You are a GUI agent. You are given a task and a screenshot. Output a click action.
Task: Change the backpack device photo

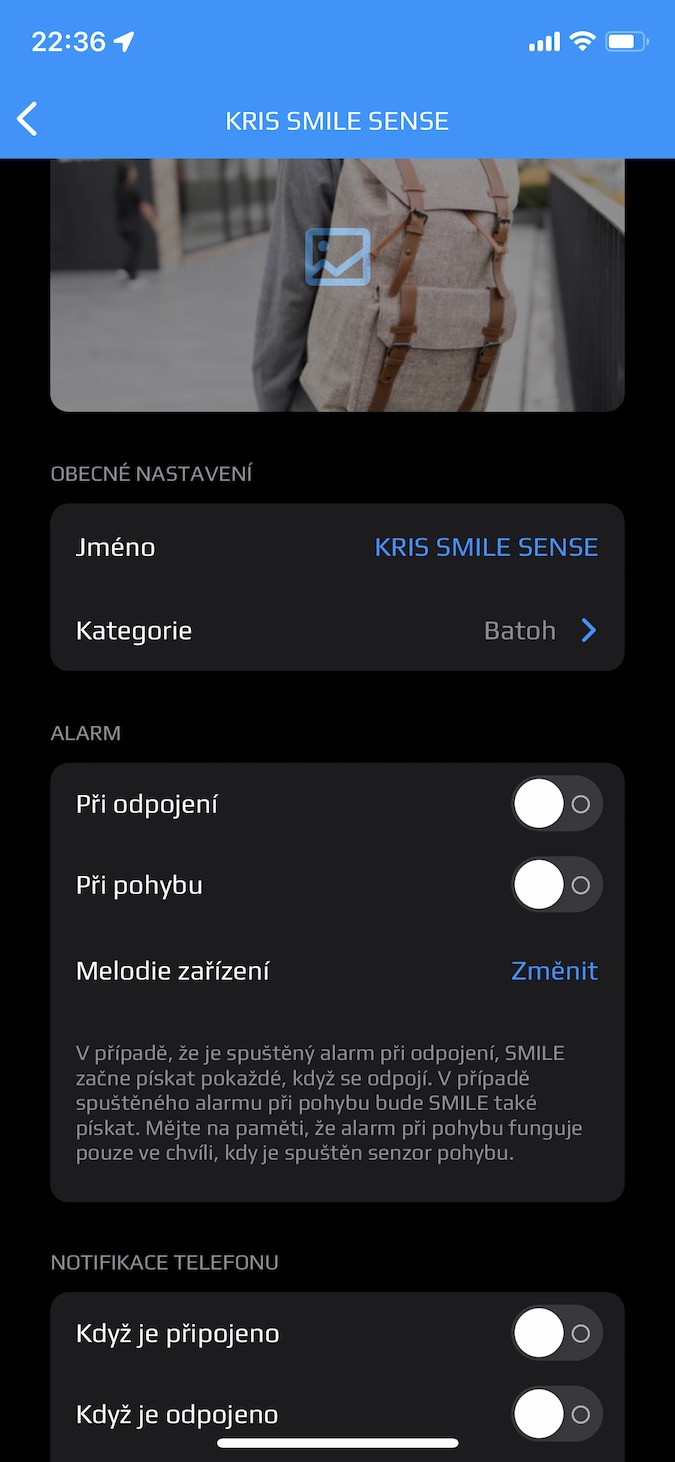337,256
